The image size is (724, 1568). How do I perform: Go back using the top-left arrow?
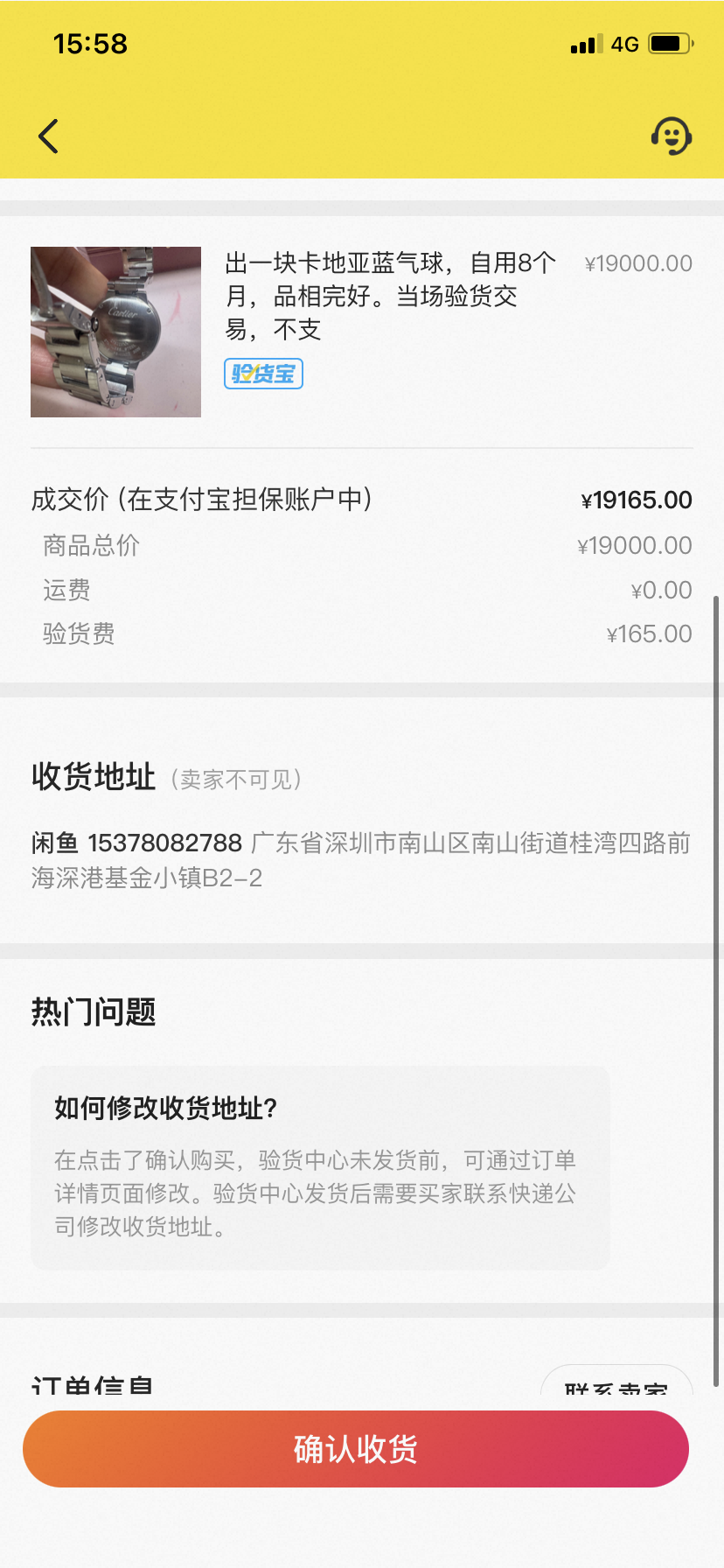coord(49,136)
